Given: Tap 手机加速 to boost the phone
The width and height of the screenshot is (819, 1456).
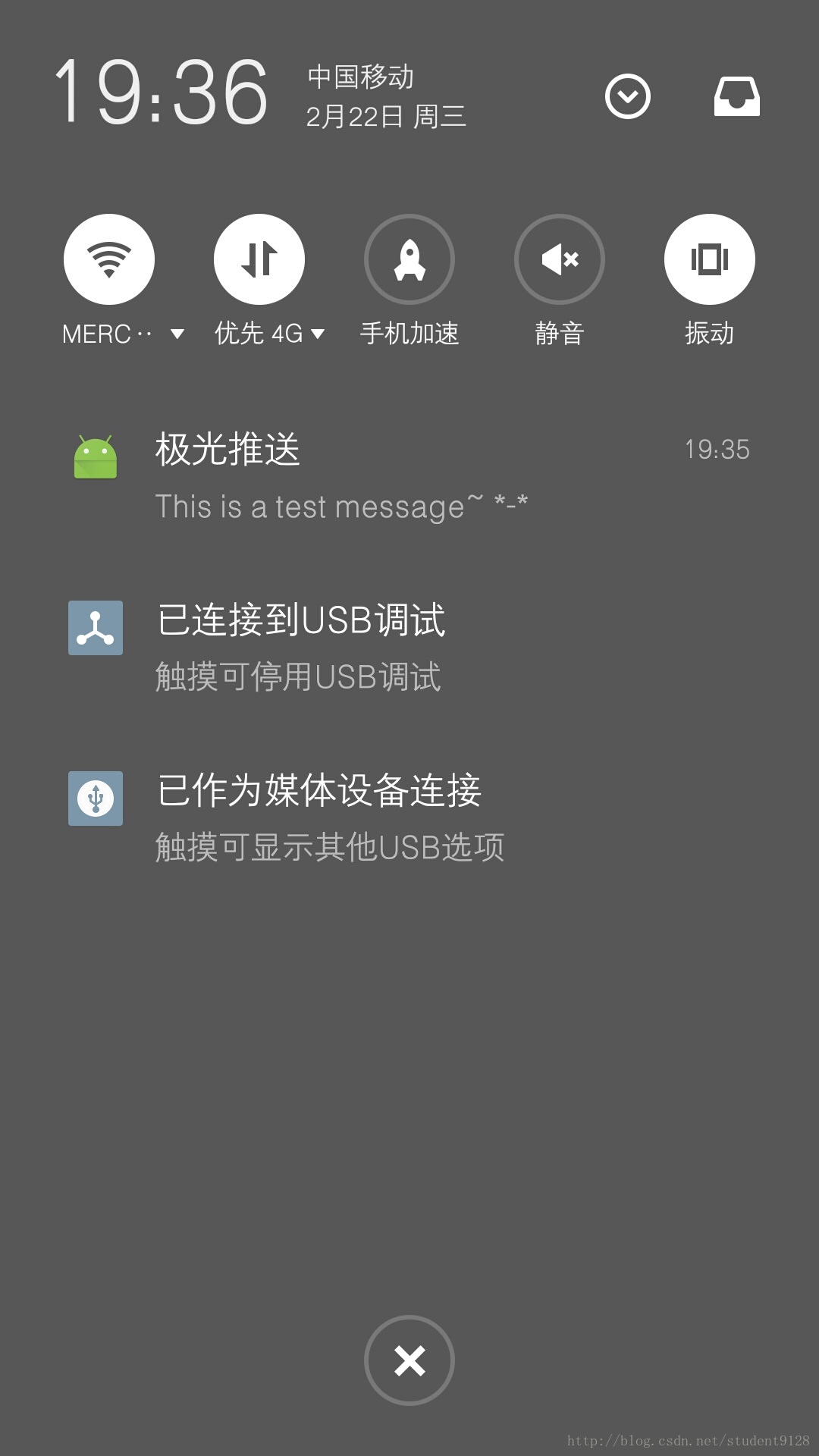Looking at the screenshot, I should (x=409, y=259).
